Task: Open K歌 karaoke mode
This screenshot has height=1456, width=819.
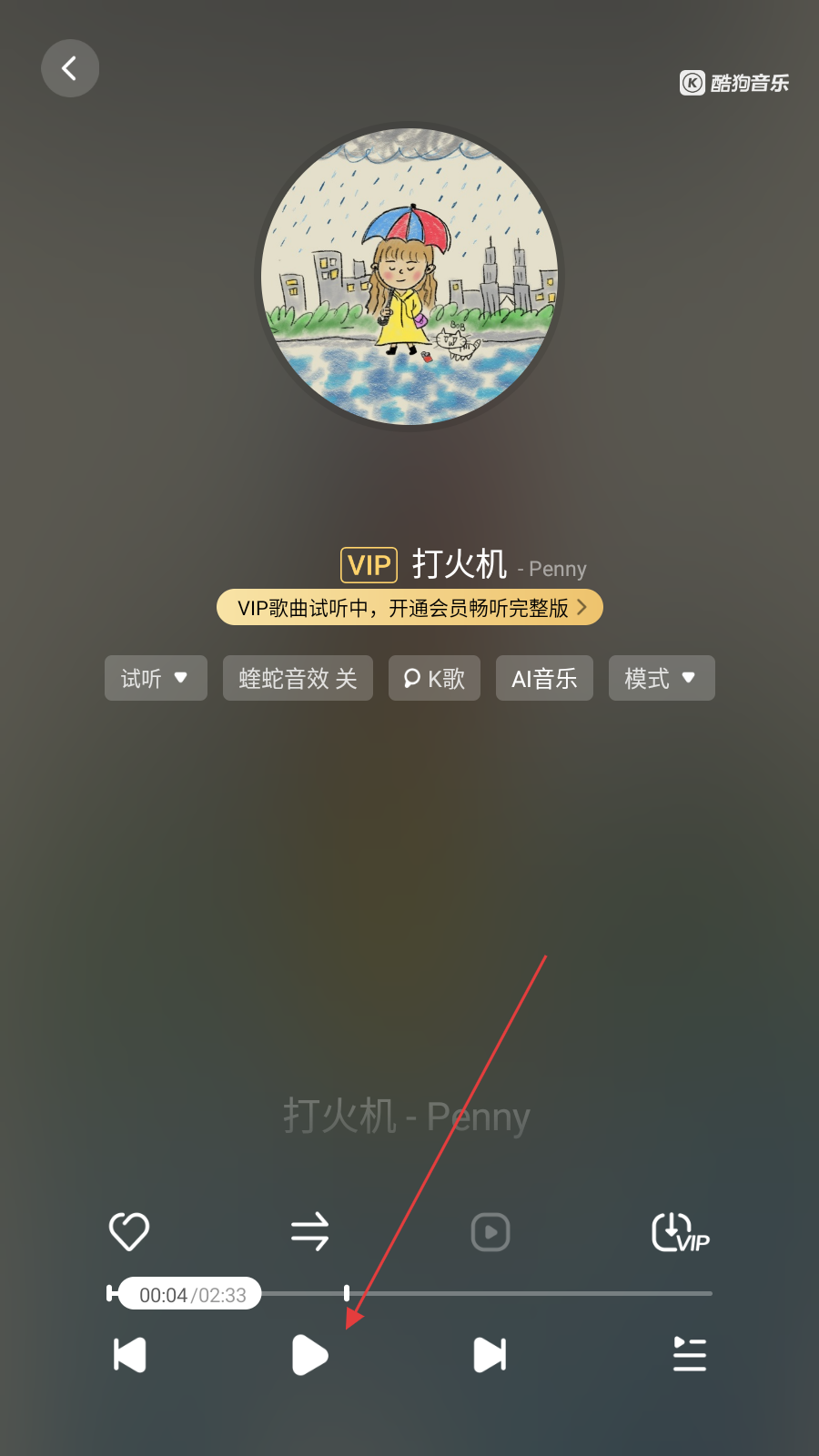Action: tap(434, 678)
